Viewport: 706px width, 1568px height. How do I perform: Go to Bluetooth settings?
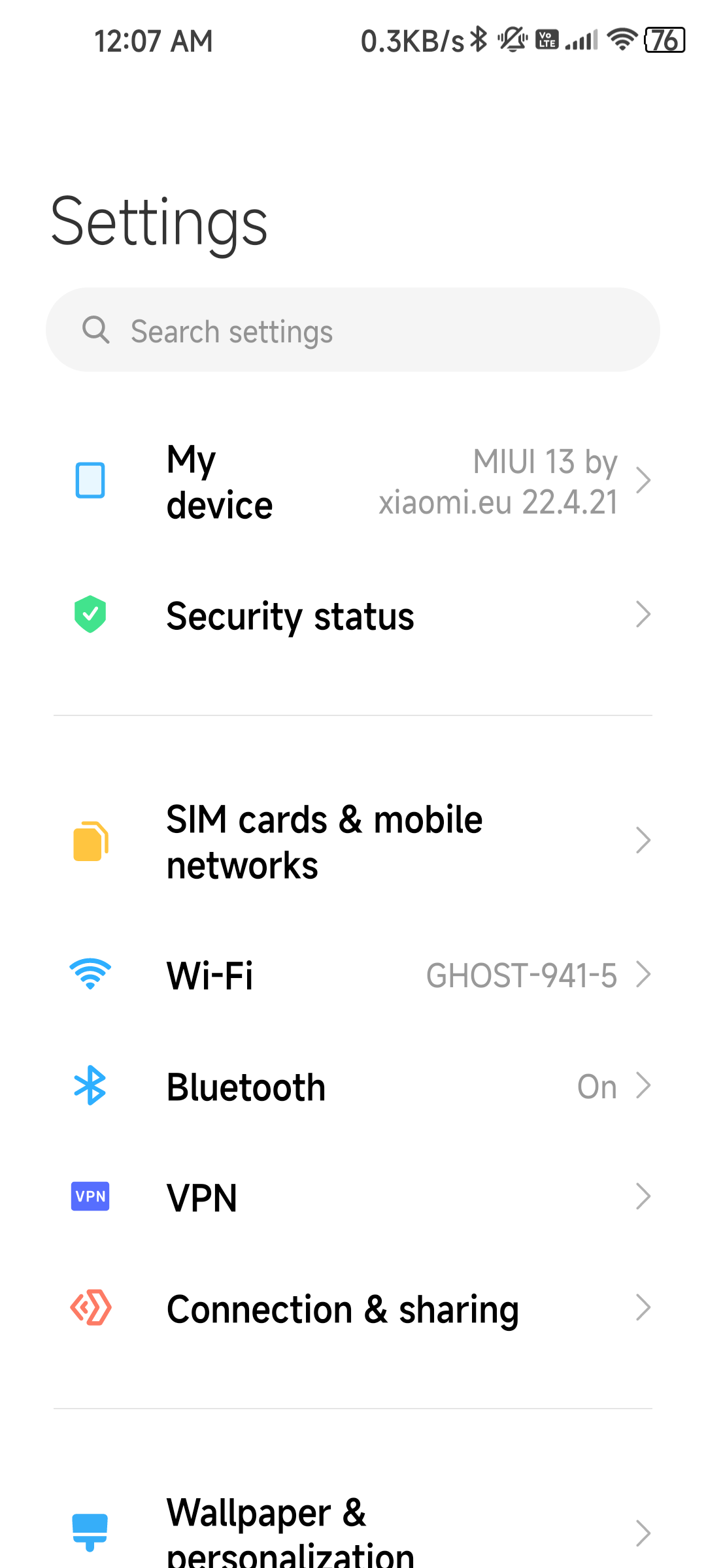[x=353, y=1086]
